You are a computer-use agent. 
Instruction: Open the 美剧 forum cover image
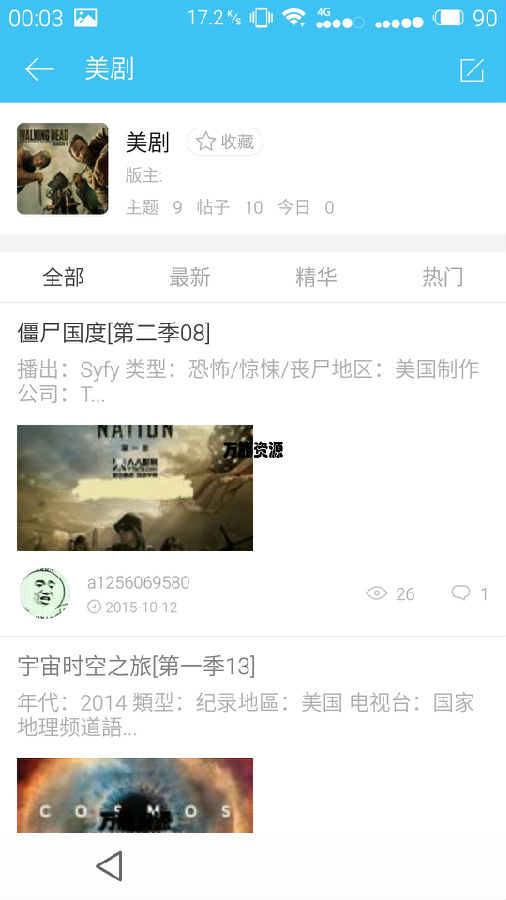click(63, 169)
